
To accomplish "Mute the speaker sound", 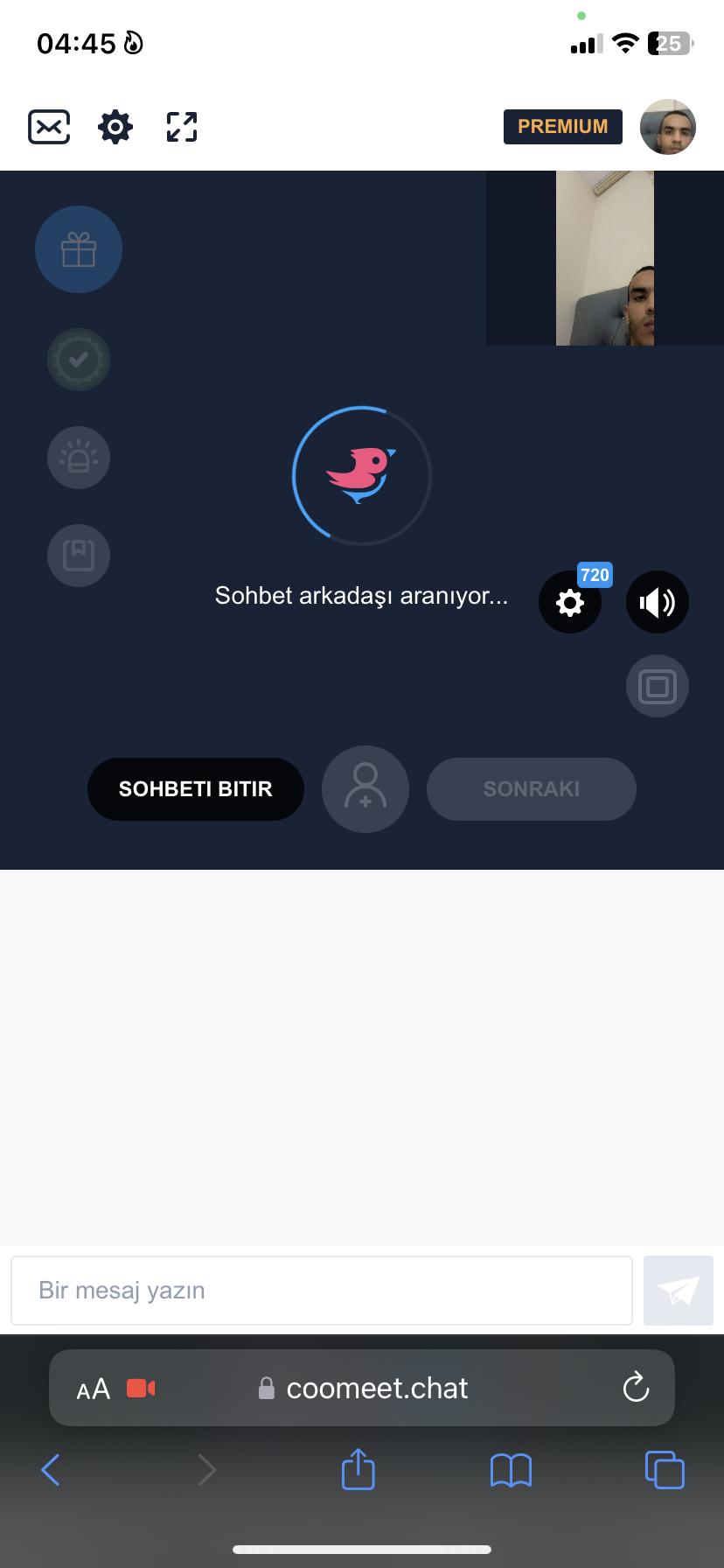I will [x=658, y=602].
